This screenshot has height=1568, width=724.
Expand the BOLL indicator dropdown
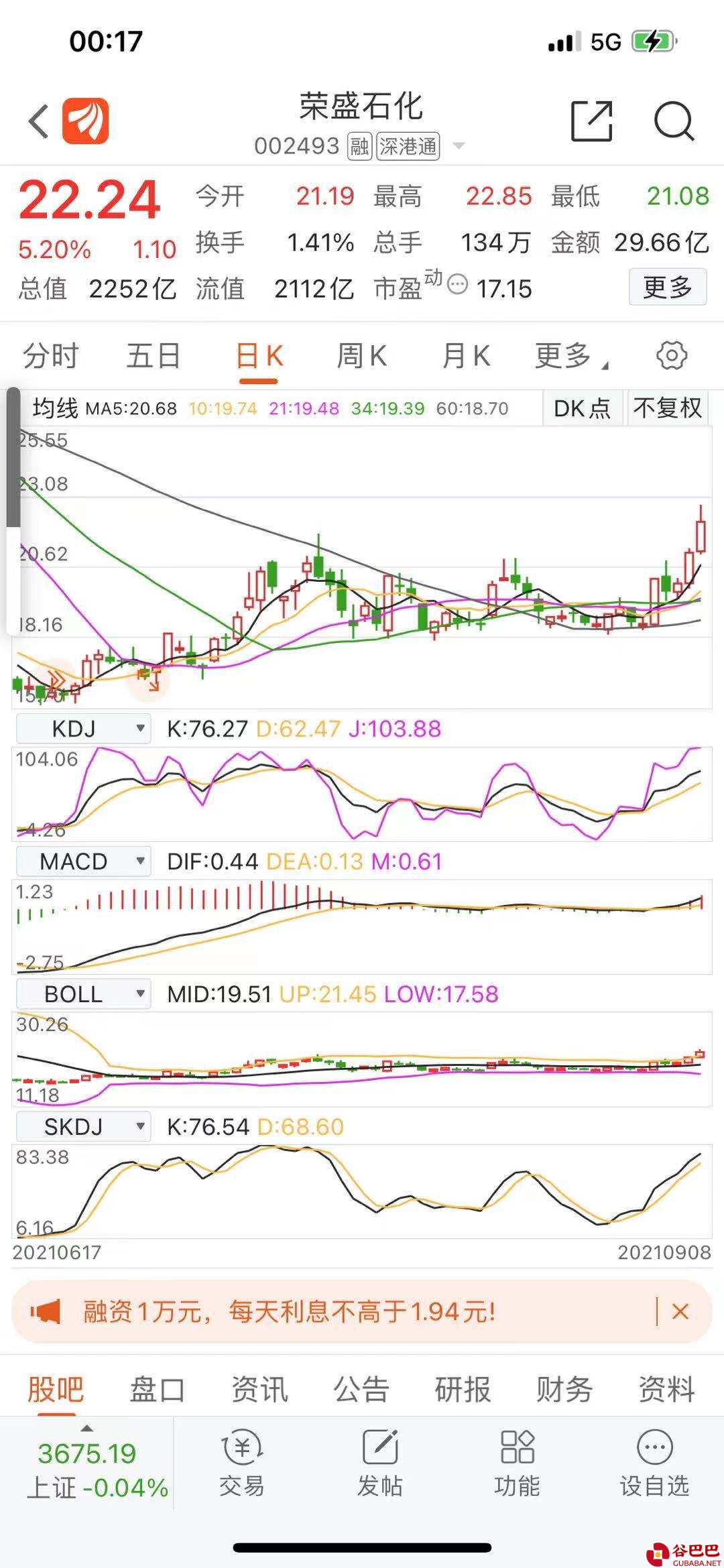click(x=83, y=994)
